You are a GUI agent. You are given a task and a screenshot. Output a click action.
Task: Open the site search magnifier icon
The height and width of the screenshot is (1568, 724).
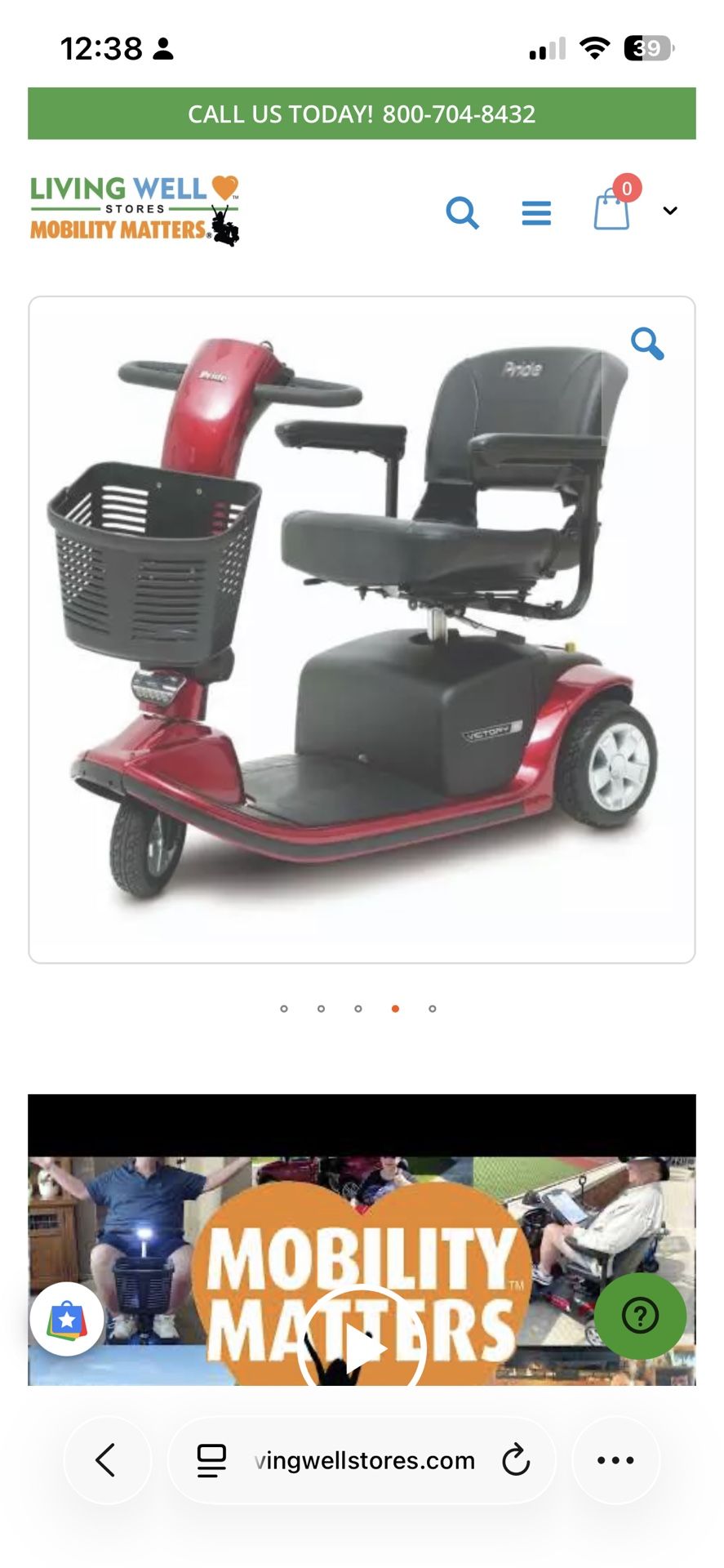463,213
